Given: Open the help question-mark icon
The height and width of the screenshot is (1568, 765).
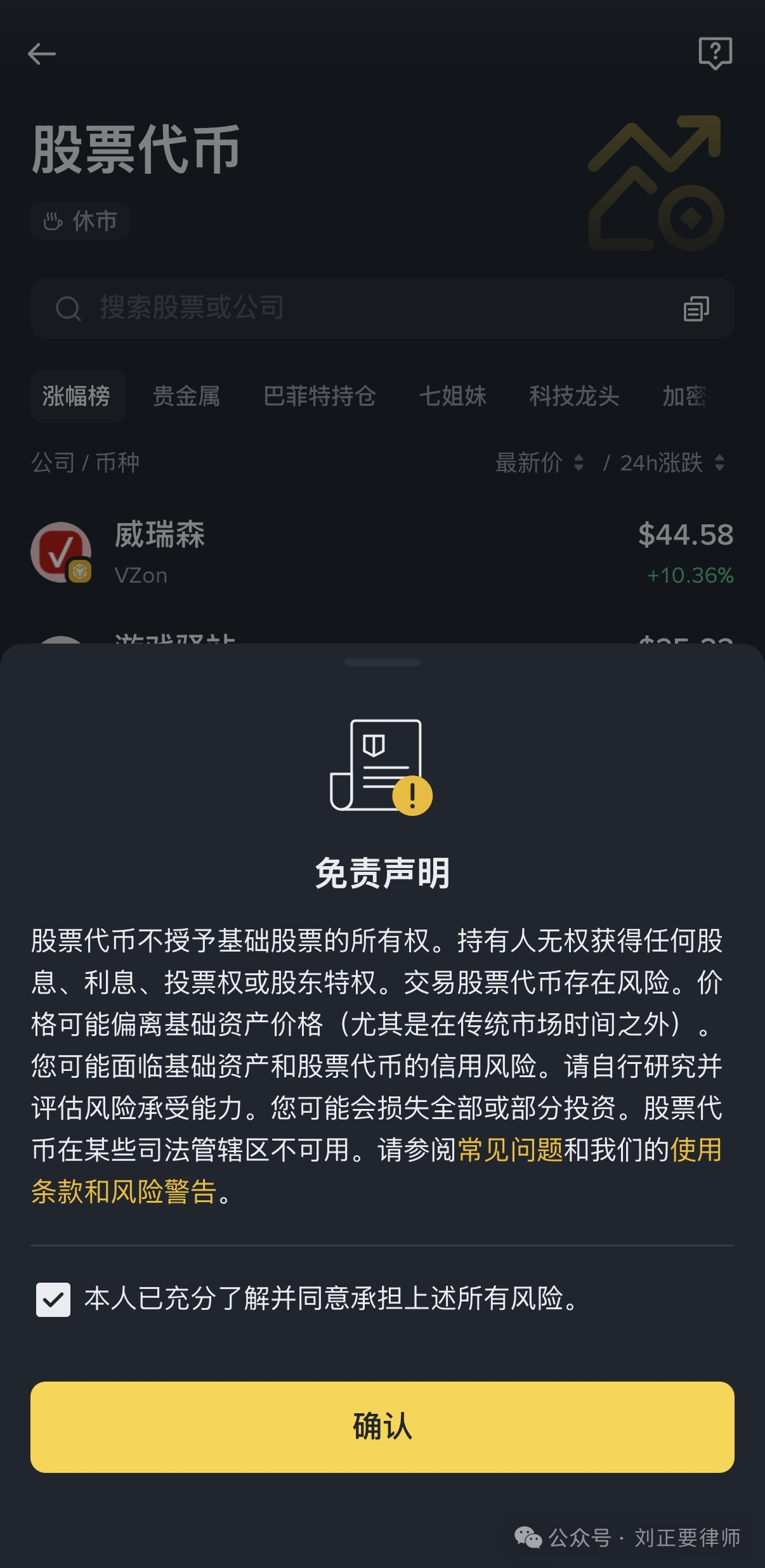Looking at the screenshot, I should (715, 53).
